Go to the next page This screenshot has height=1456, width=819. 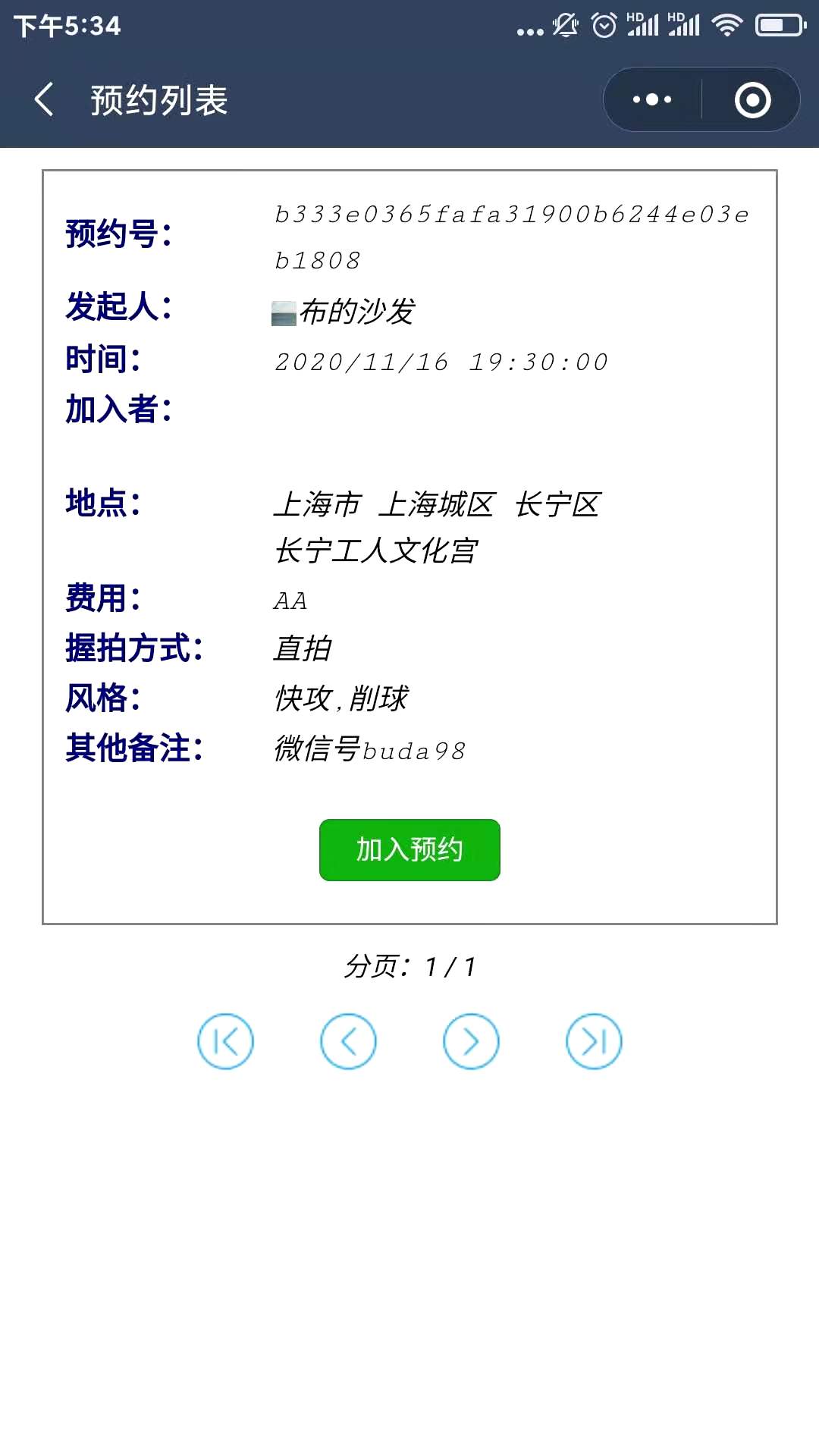pos(471,1041)
